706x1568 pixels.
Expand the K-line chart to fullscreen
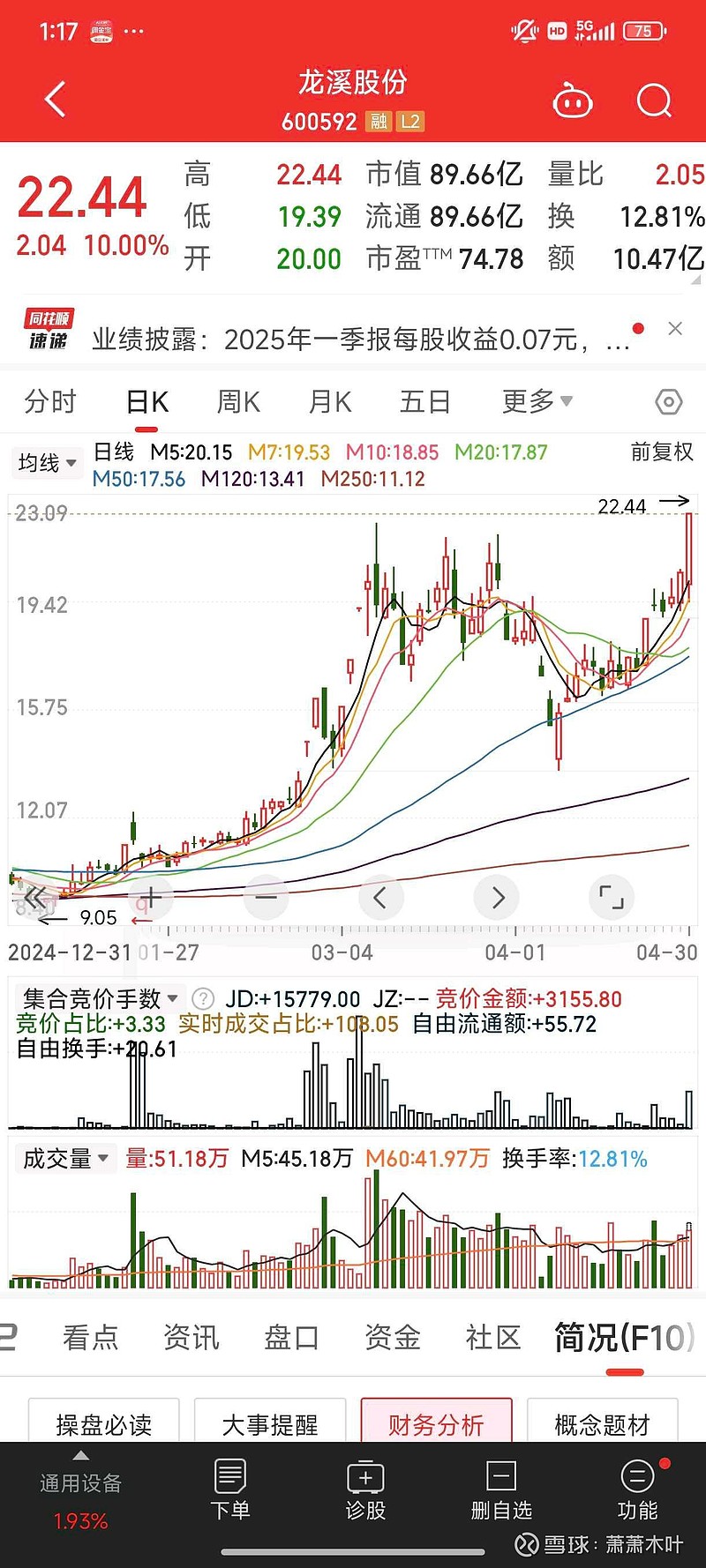pyautogui.click(x=611, y=897)
